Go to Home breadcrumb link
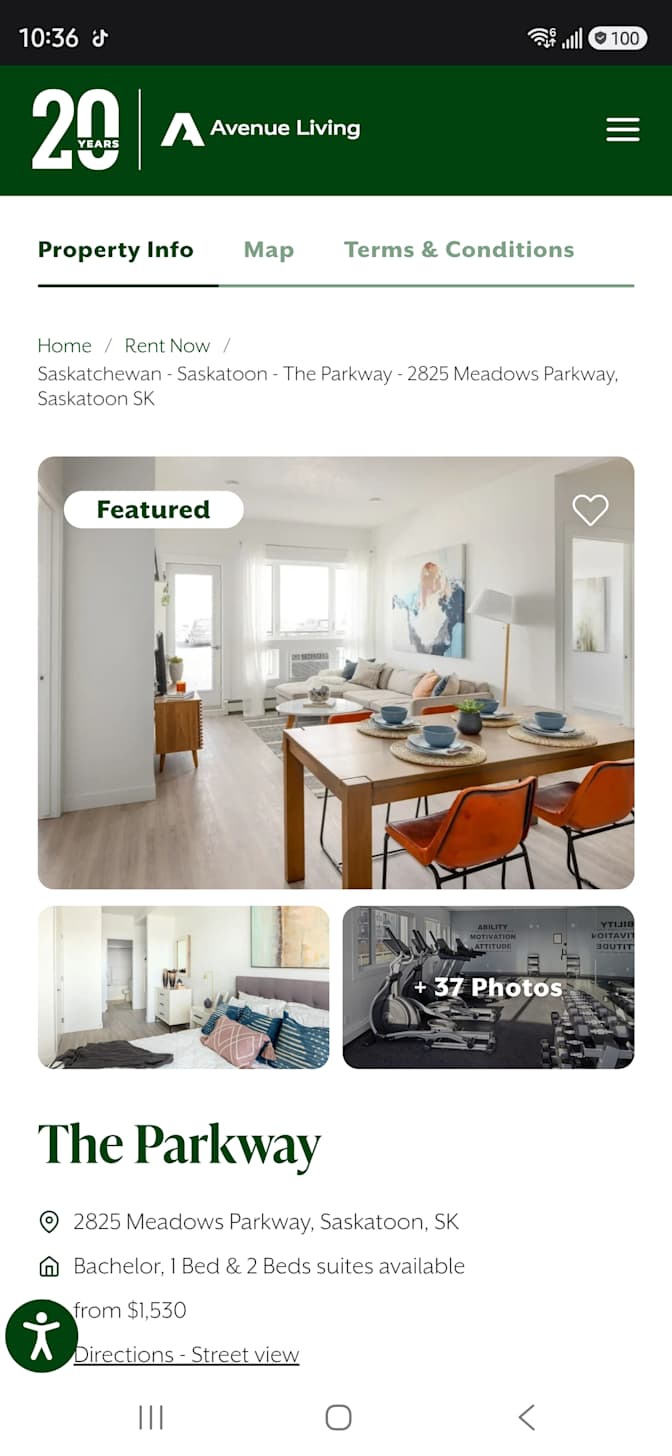The width and height of the screenshot is (672, 1456). (x=64, y=346)
